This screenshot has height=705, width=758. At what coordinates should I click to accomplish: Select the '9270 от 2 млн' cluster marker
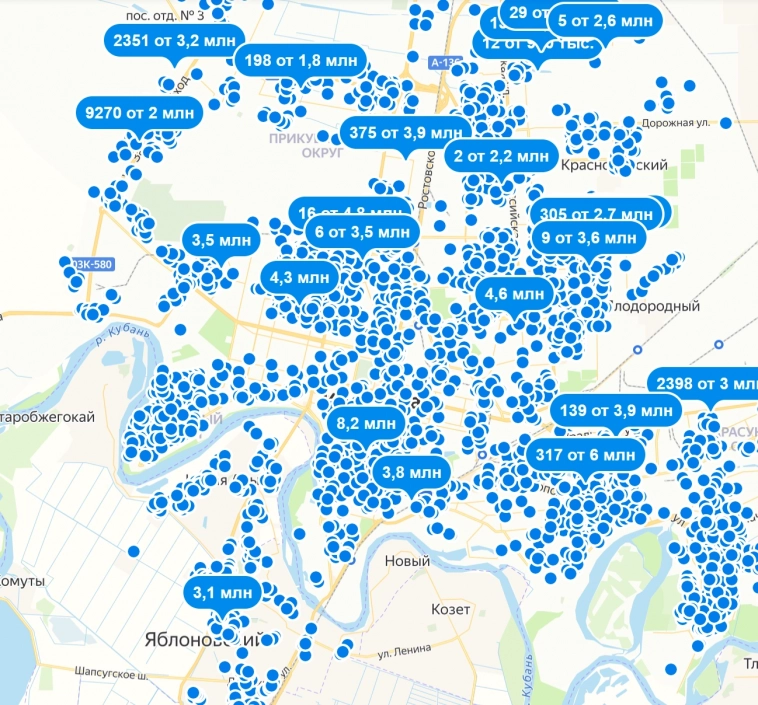click(140, 112)
